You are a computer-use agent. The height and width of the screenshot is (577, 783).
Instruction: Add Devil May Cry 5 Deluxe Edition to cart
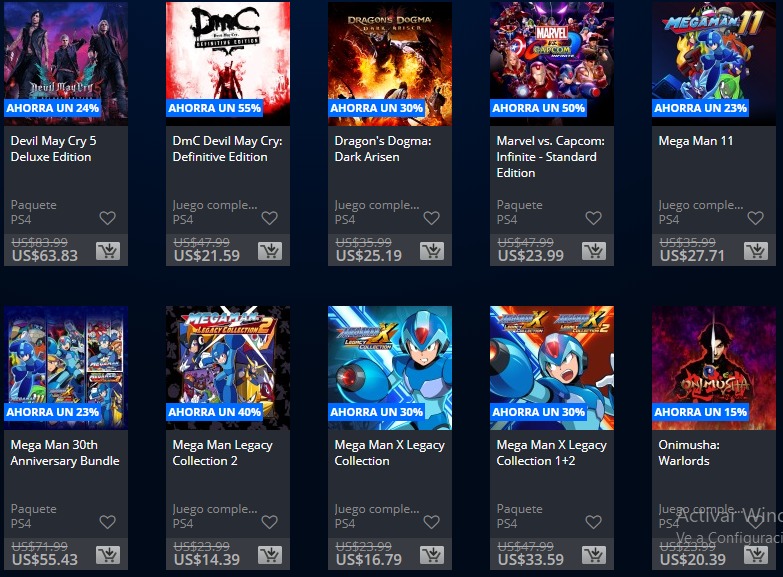(107, 251)
